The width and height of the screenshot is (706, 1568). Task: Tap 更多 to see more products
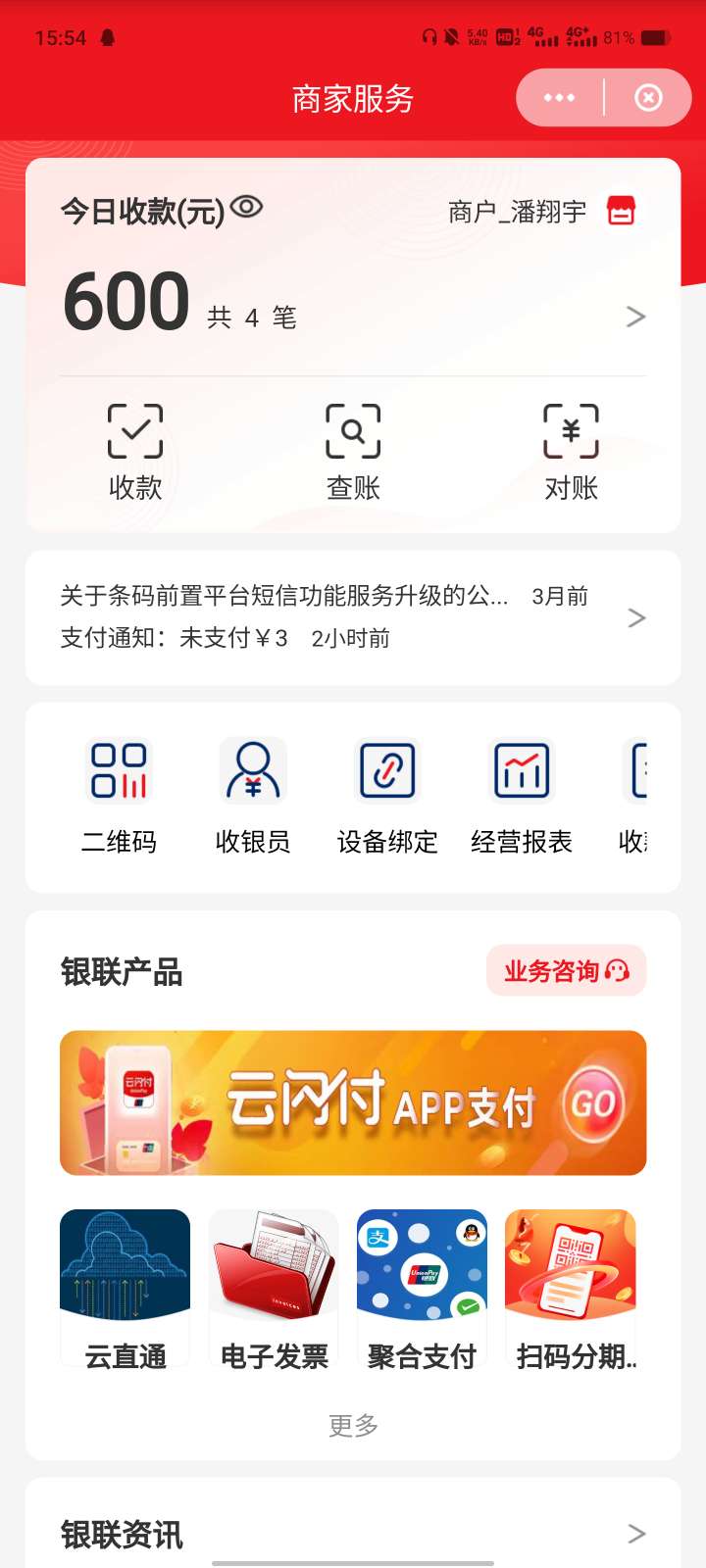click(353, 1425)
